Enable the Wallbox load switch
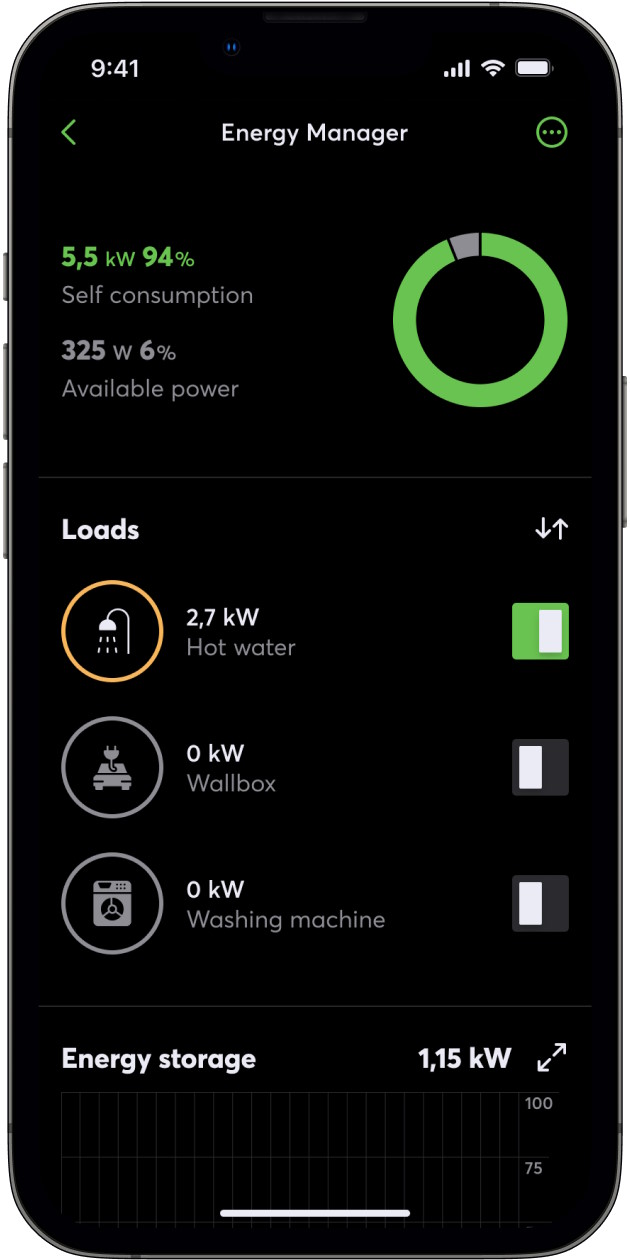Image resolution: width=630 pixels, height=1260 pixels. click(540, 767)
